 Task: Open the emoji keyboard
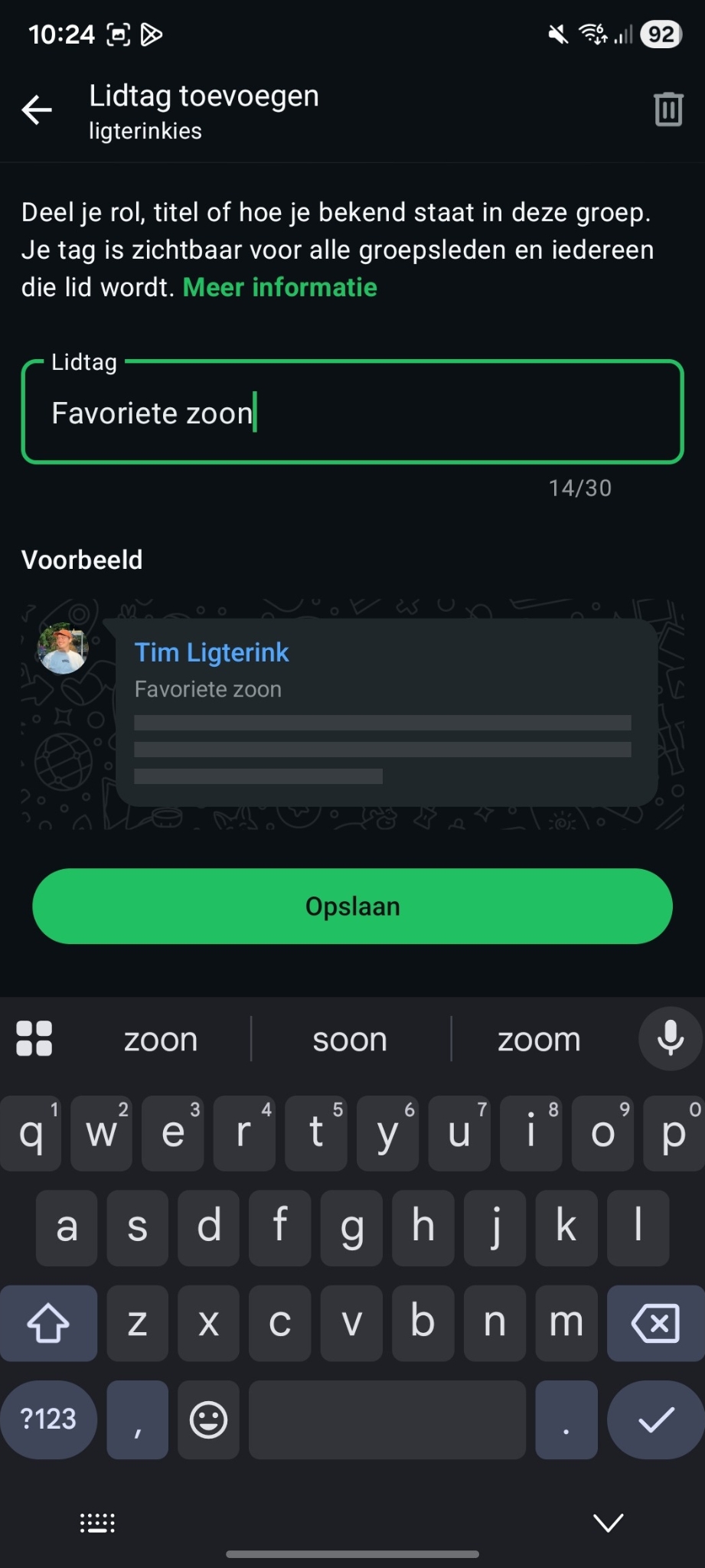[208, 1419]
